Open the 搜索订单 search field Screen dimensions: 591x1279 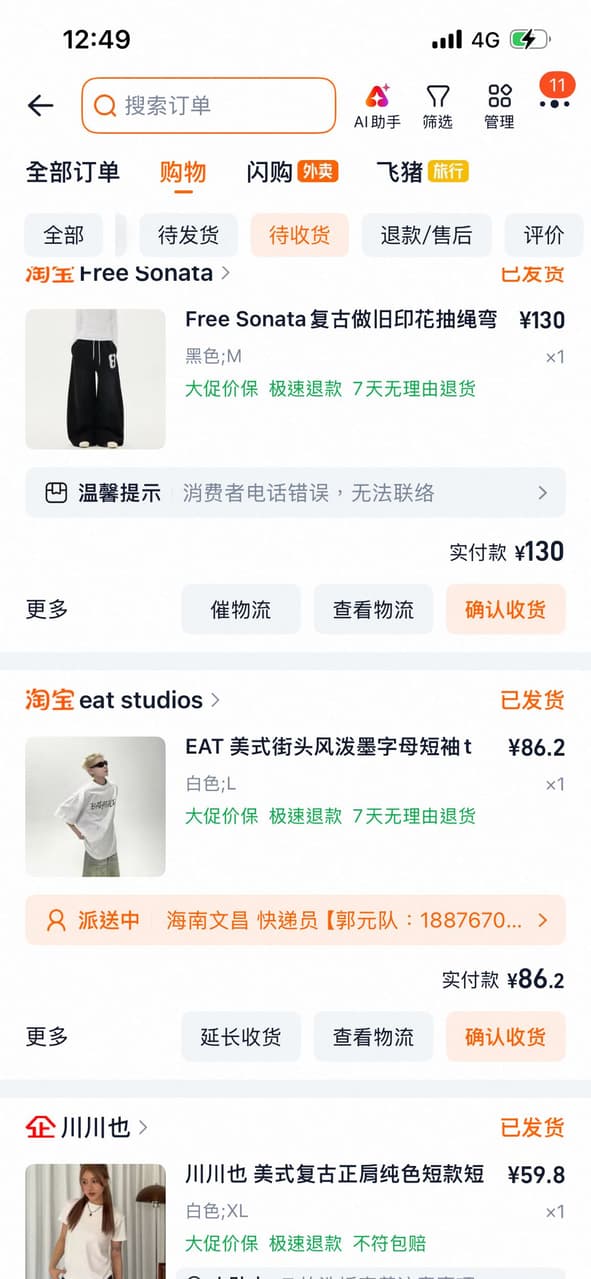tap(208, 105)
